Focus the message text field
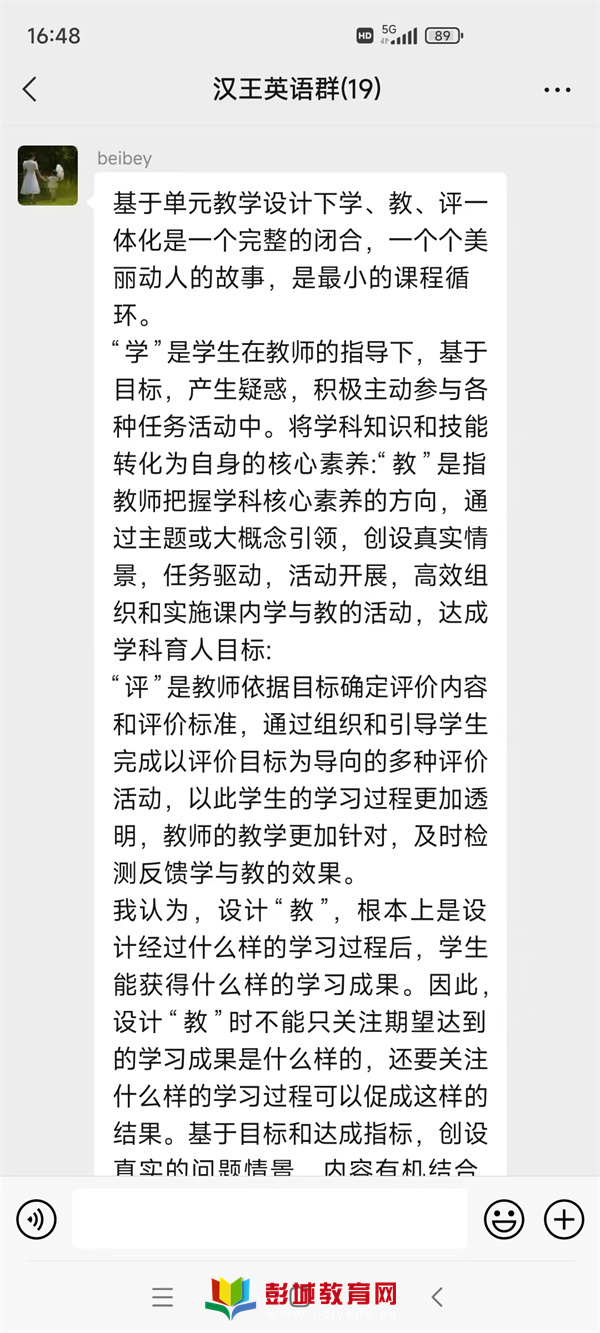This screenshot has width=600, height=1333. coord(269,1219)
